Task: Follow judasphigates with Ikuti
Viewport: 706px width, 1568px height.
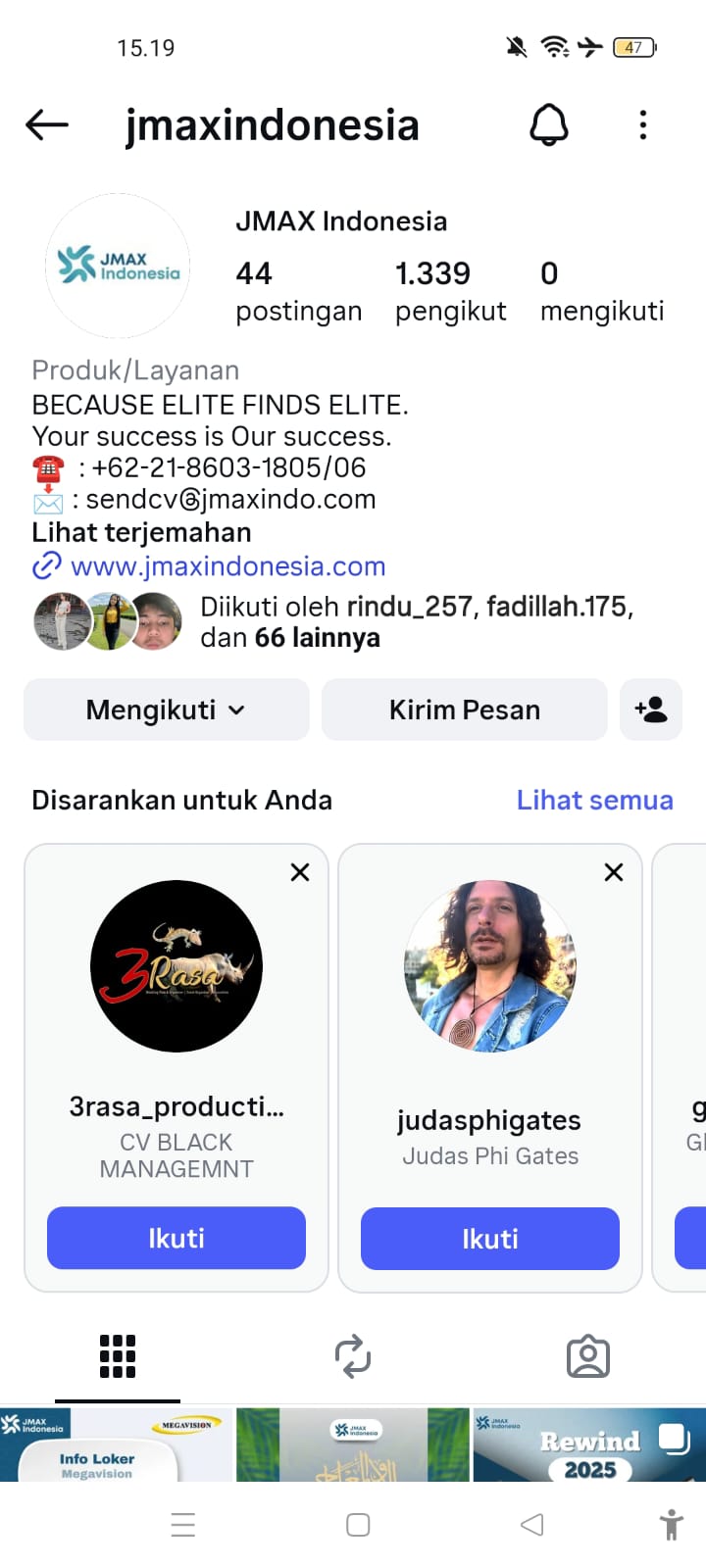Action: click(x=490, y=1238)
